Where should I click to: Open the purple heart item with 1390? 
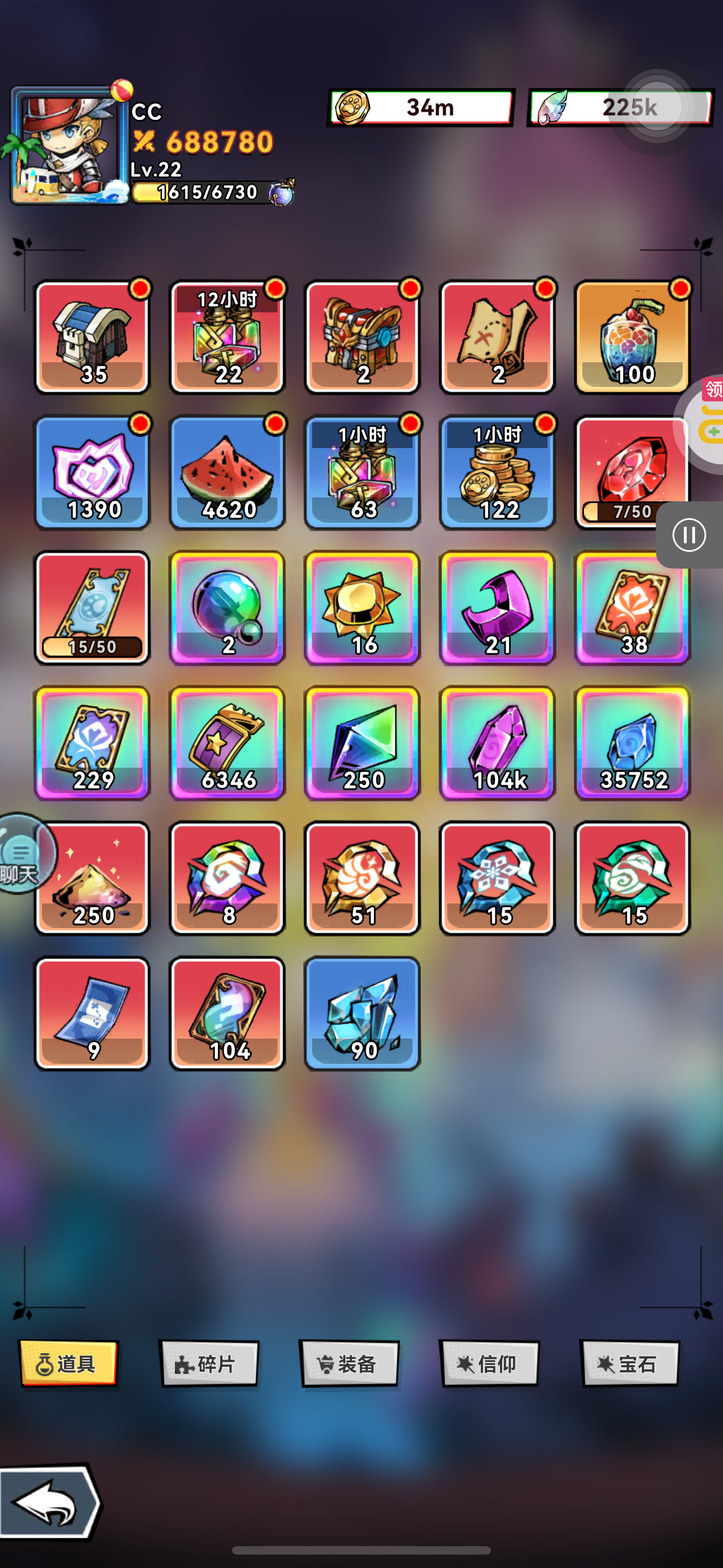(92, 472)
